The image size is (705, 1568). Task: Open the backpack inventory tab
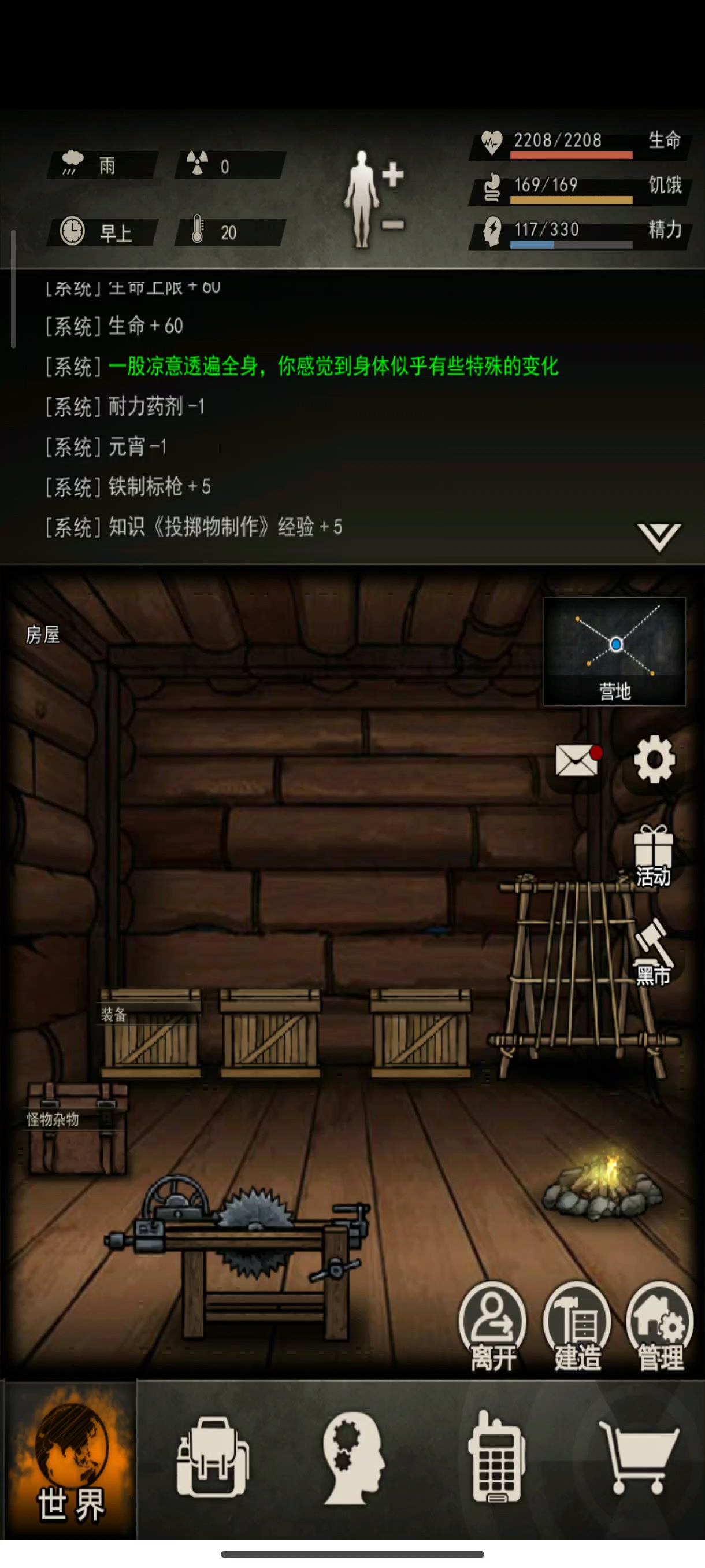coord(212,1458)
